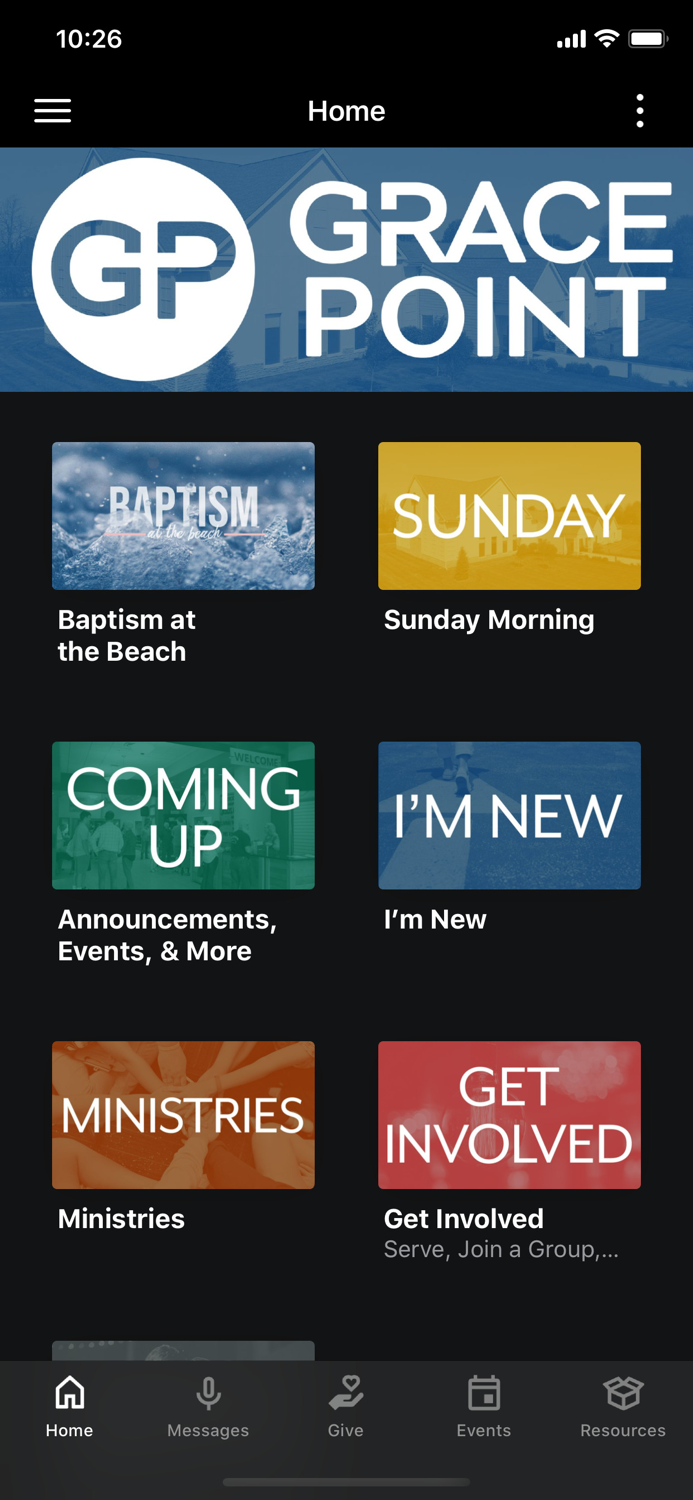Open the Ministries tile
This screenshot has height=1500, width=693.
tap(183, 1115)
